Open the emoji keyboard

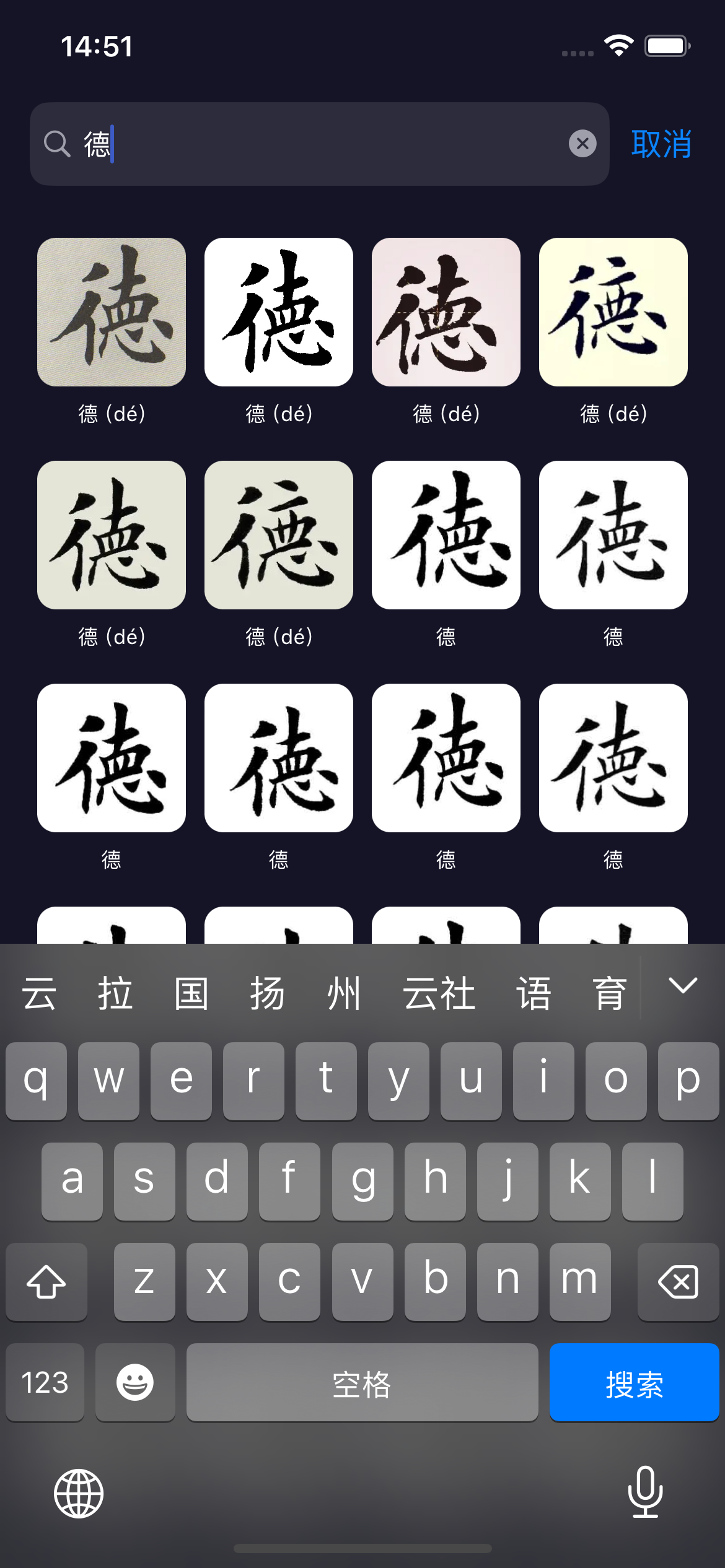(135, 1382)
